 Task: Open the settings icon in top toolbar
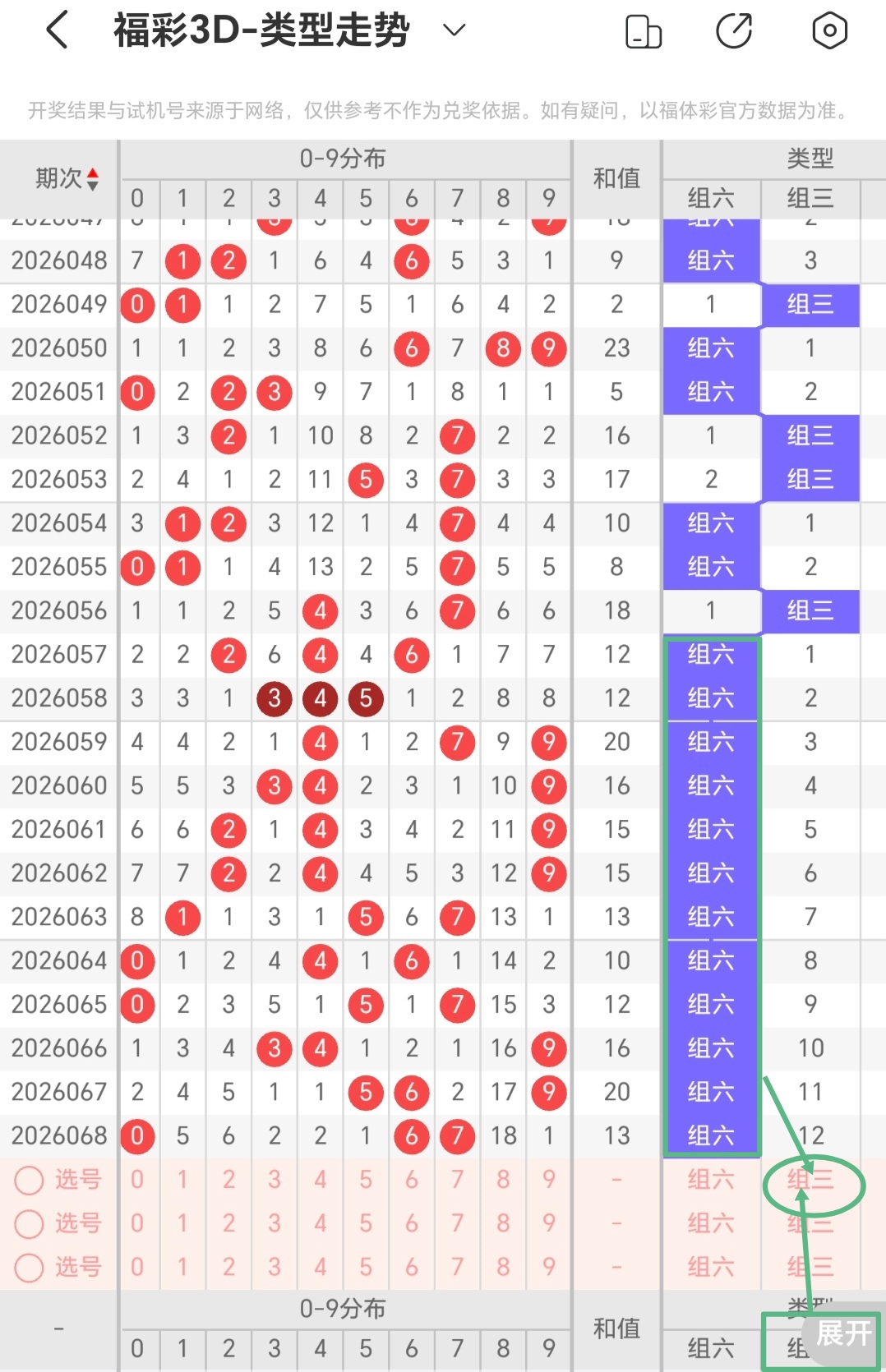pos(829,30)
